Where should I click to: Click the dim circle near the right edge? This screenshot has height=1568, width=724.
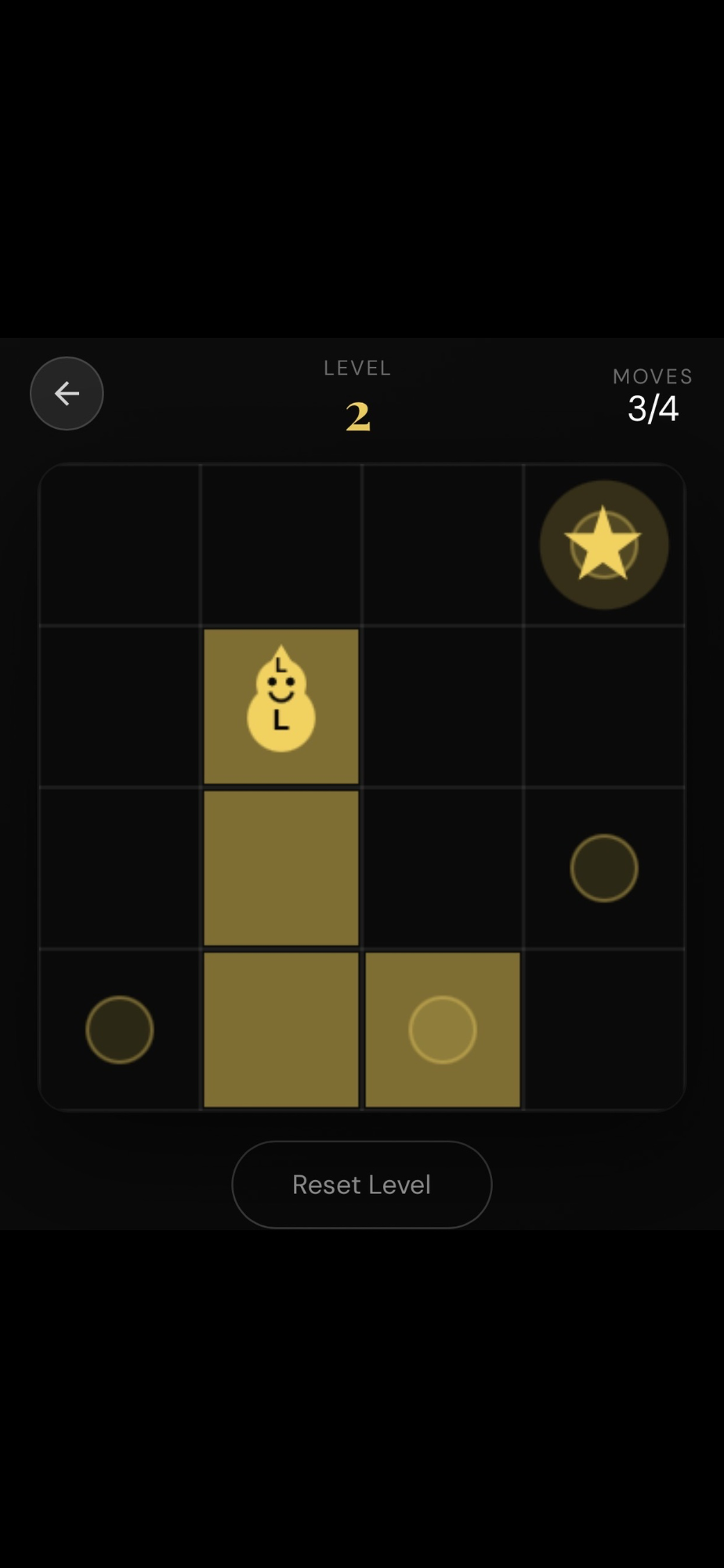pos(604,866)
